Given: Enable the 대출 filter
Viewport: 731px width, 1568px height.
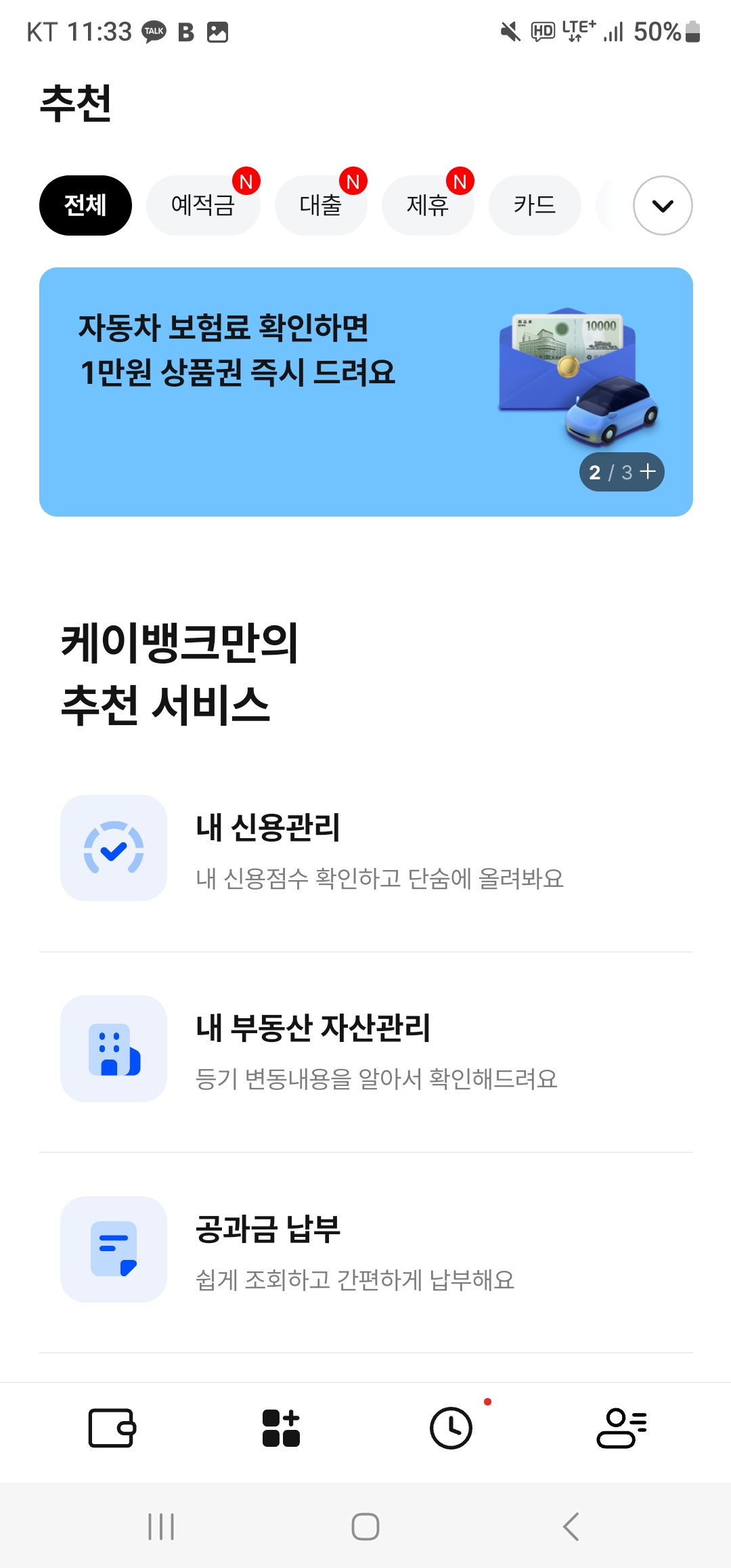Looking at the screenshot, I should click(x=322, y=205).
